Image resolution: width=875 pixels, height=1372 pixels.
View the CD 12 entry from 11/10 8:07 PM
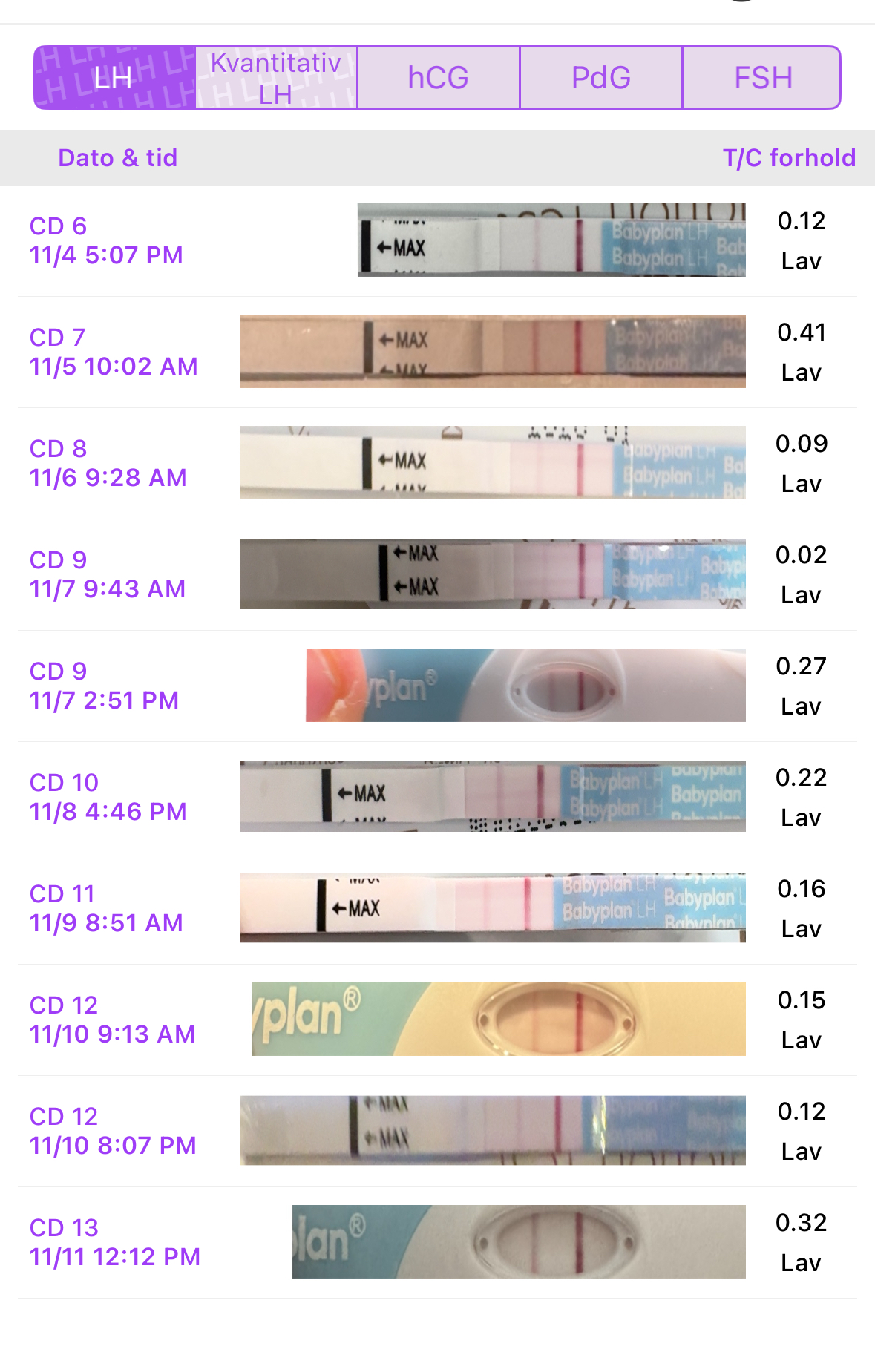coord(437,1131)
